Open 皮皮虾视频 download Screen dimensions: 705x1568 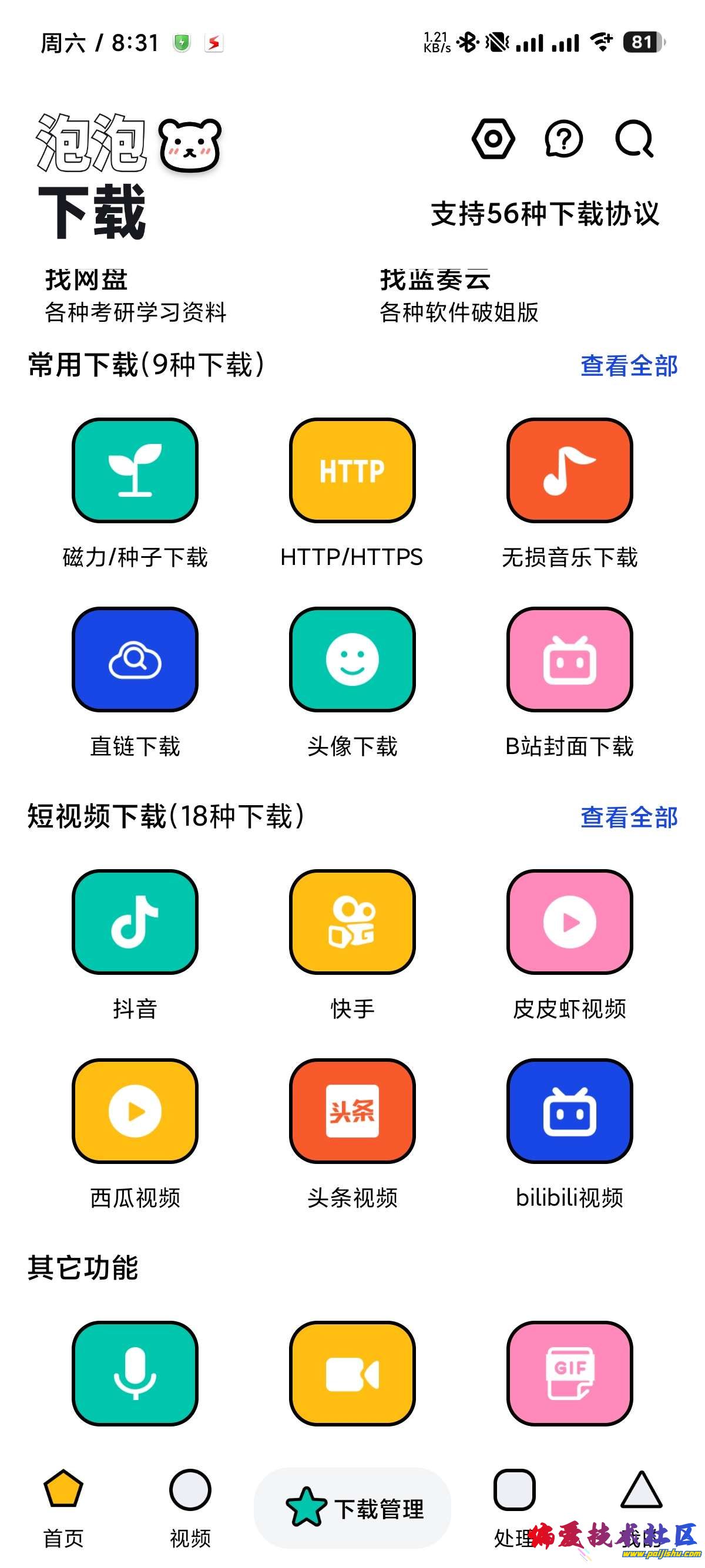569,922
